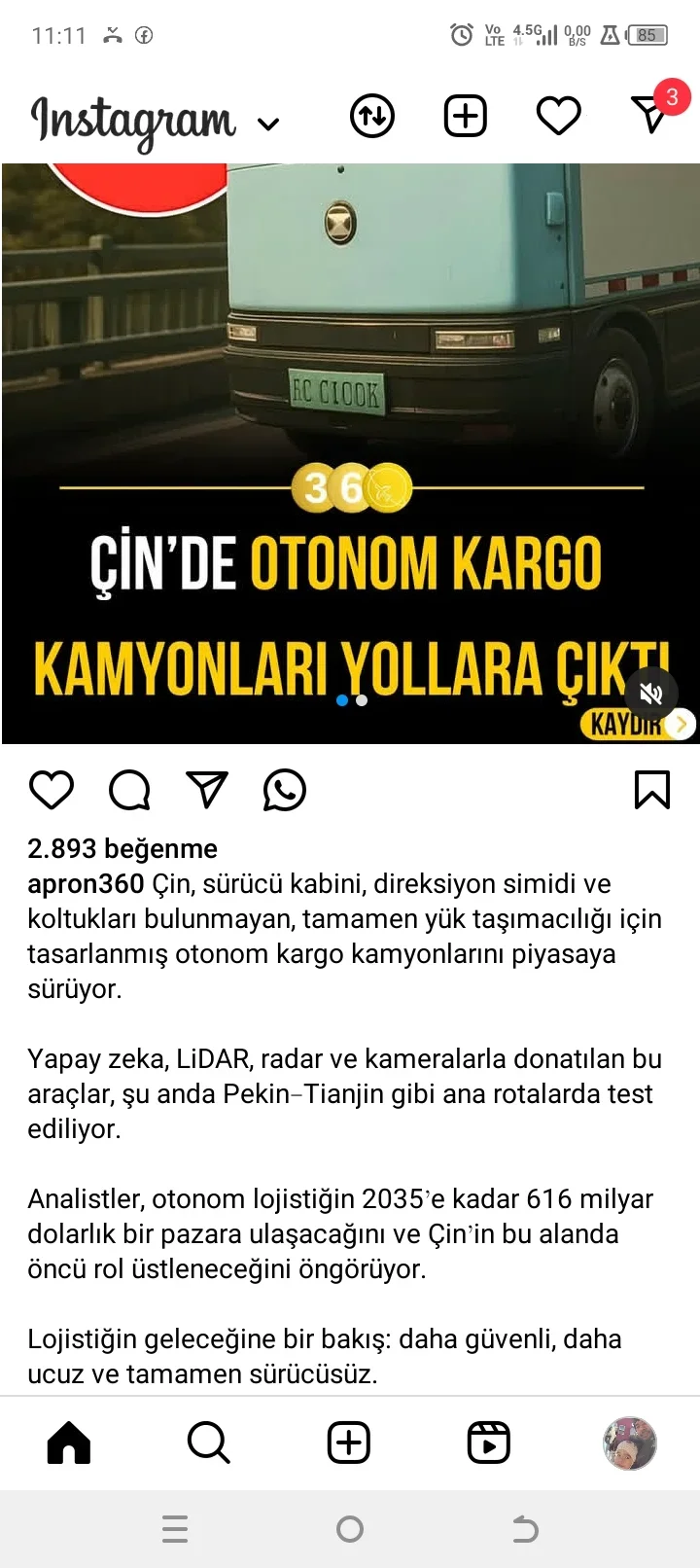Go back using the system back button
This screenshot has width=700, height=1568.
click(x=525, y=1529)
